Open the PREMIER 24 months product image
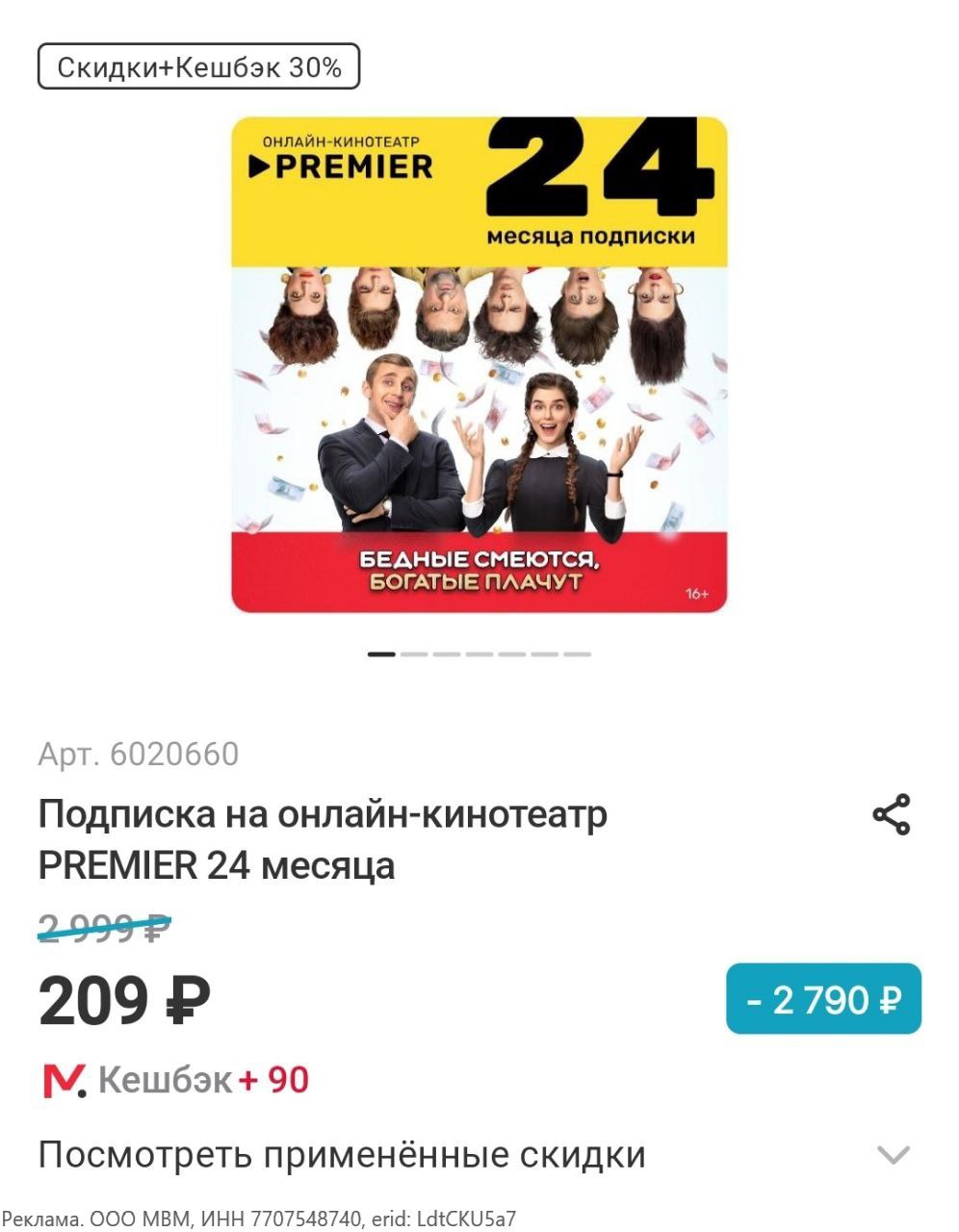959x1232 pixels. tap(479, 365)
